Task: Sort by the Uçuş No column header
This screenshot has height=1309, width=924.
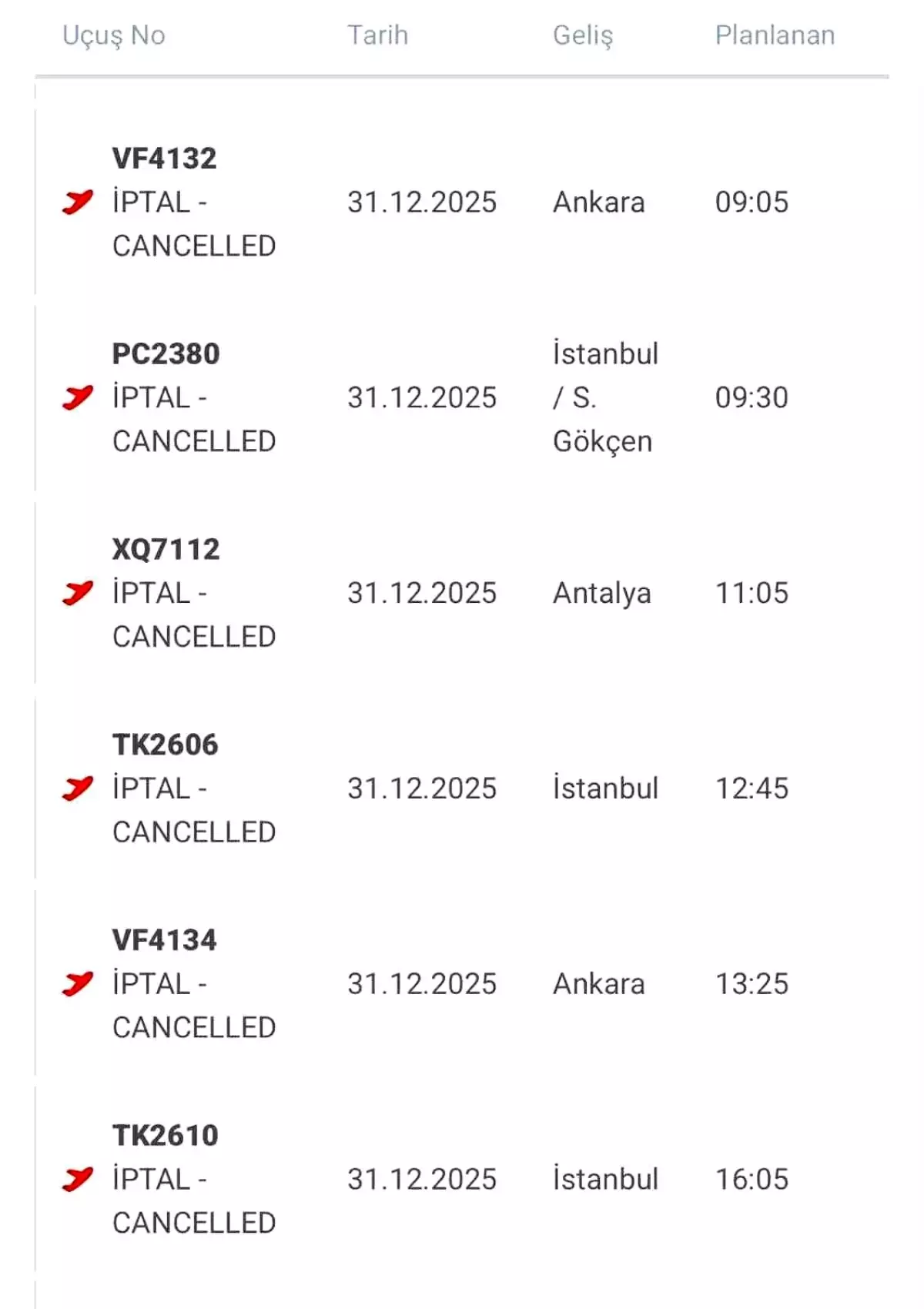Action: (114, 35)
